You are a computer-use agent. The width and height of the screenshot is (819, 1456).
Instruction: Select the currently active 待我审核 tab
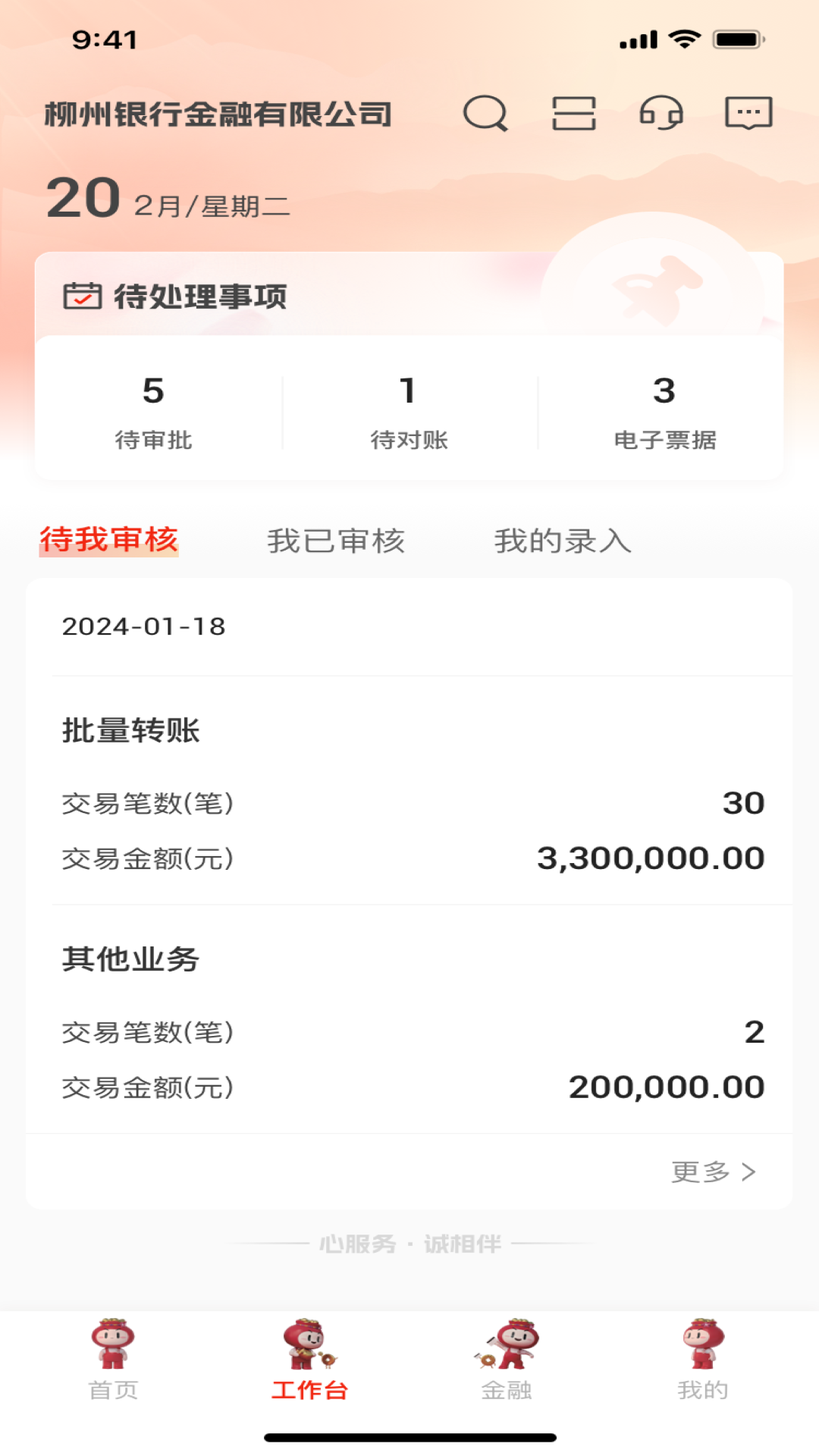(108, 541)
